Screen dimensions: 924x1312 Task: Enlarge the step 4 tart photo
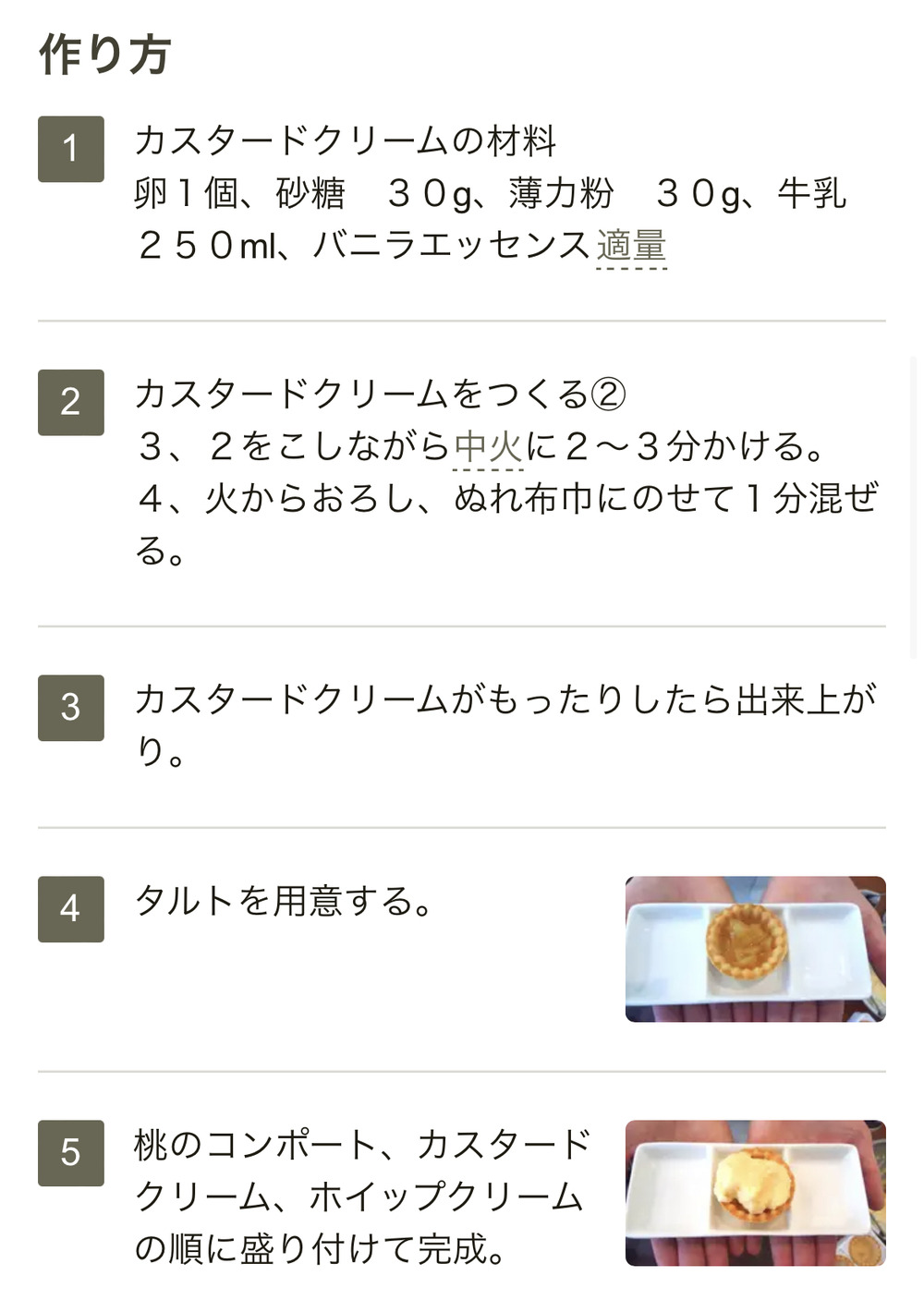755,948
